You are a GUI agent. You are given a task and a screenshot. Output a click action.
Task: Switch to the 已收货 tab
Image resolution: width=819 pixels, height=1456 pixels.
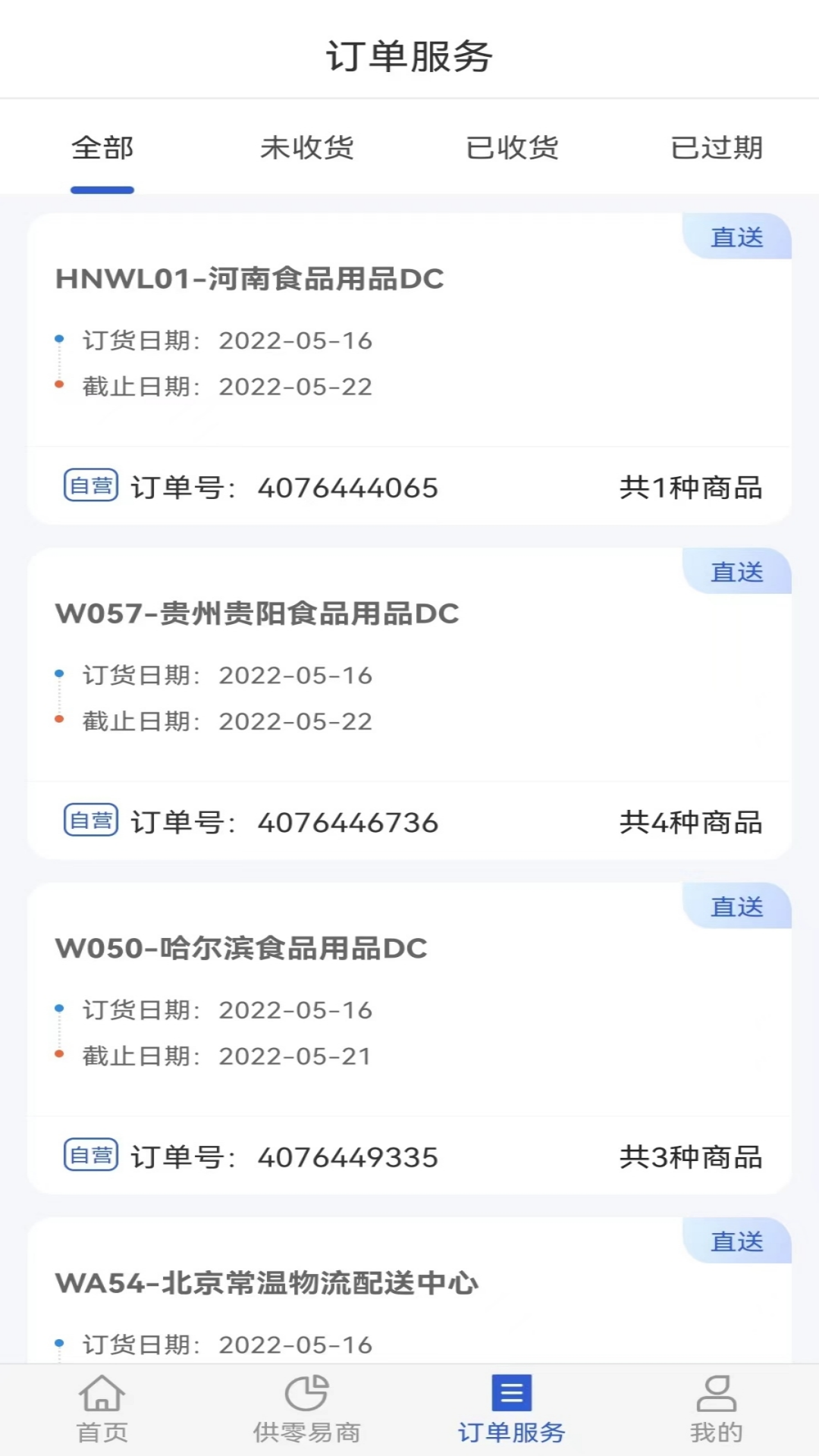513,148
